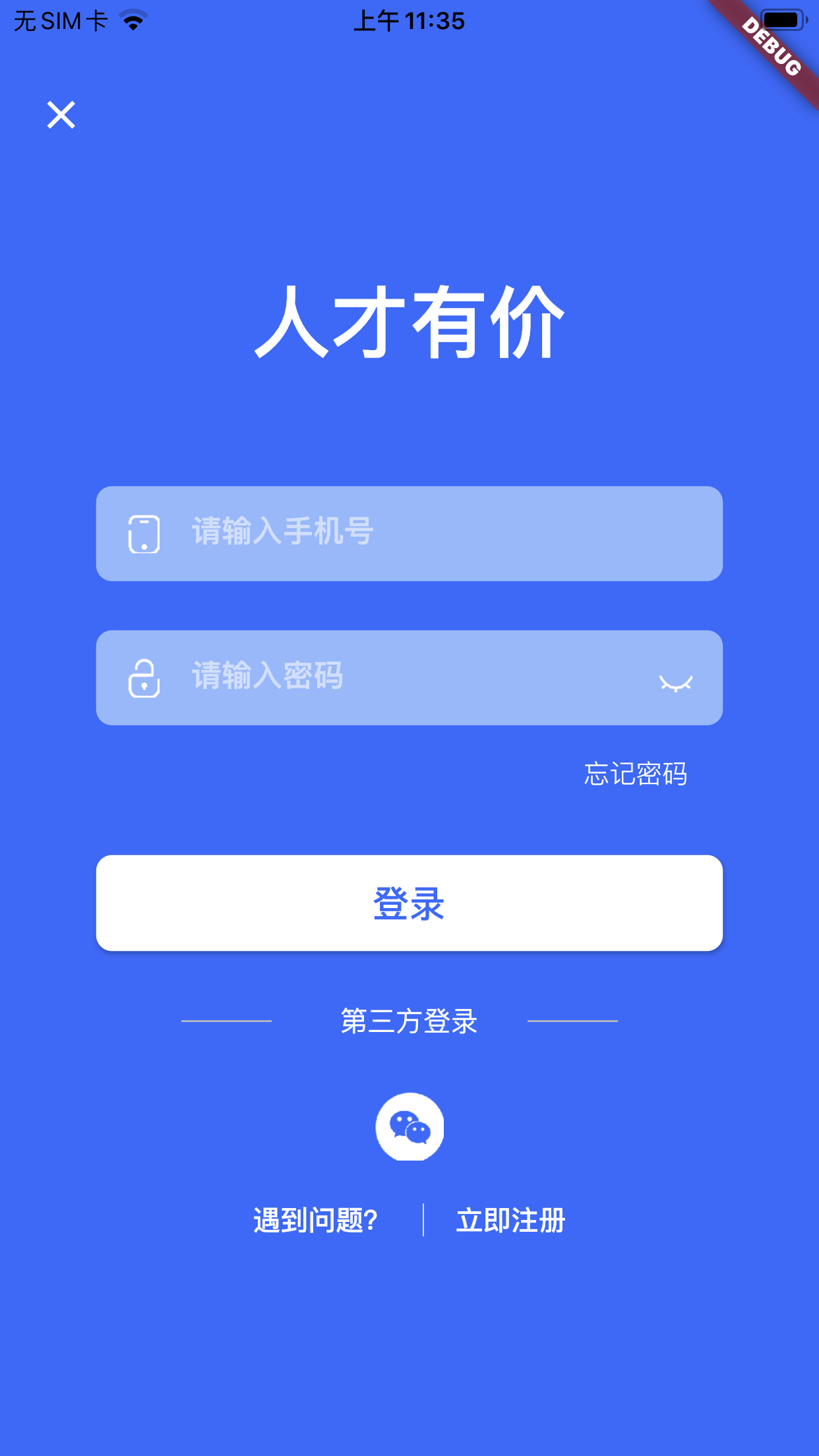Tap the phone number input field
This screenshot has height=1456, width=819.
point(409,533)
